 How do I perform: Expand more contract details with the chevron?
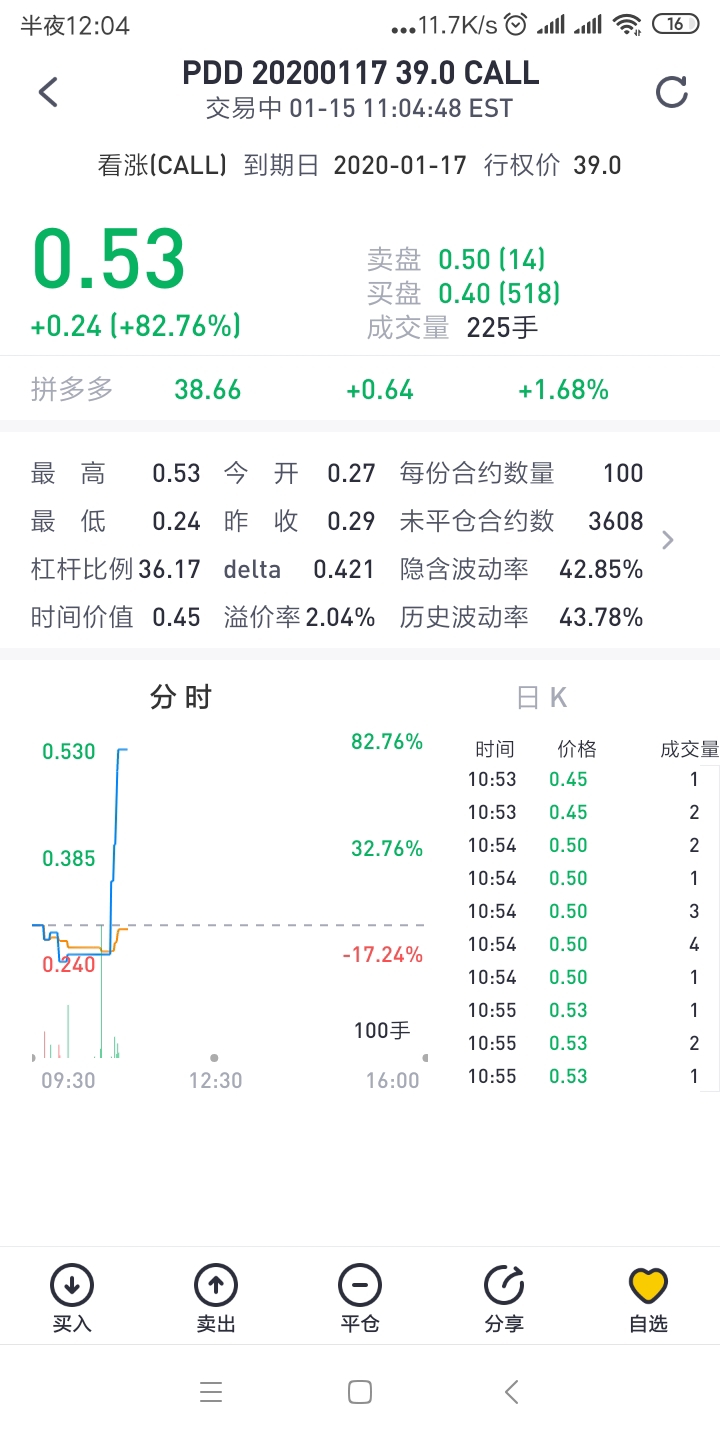point(668,541)
